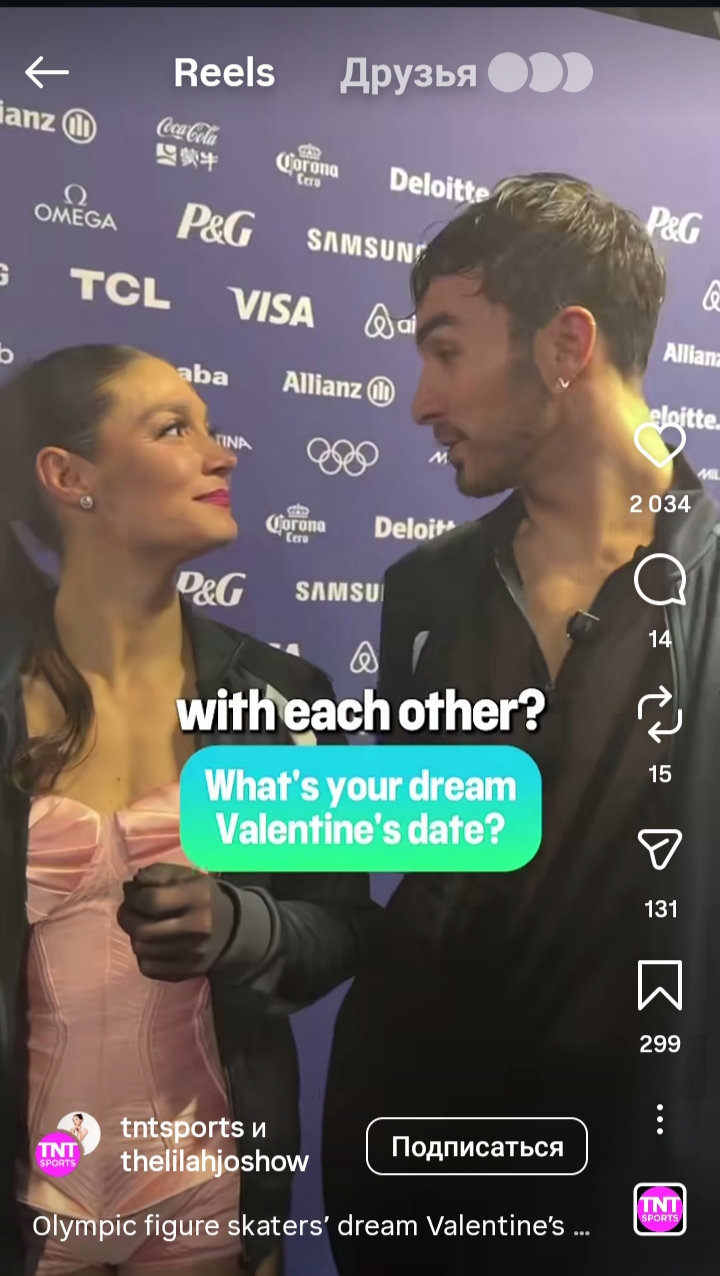Save the reel with the bookmark icon
The image size is (720, 1276).
pyautogui.click(x=660, y=985)
